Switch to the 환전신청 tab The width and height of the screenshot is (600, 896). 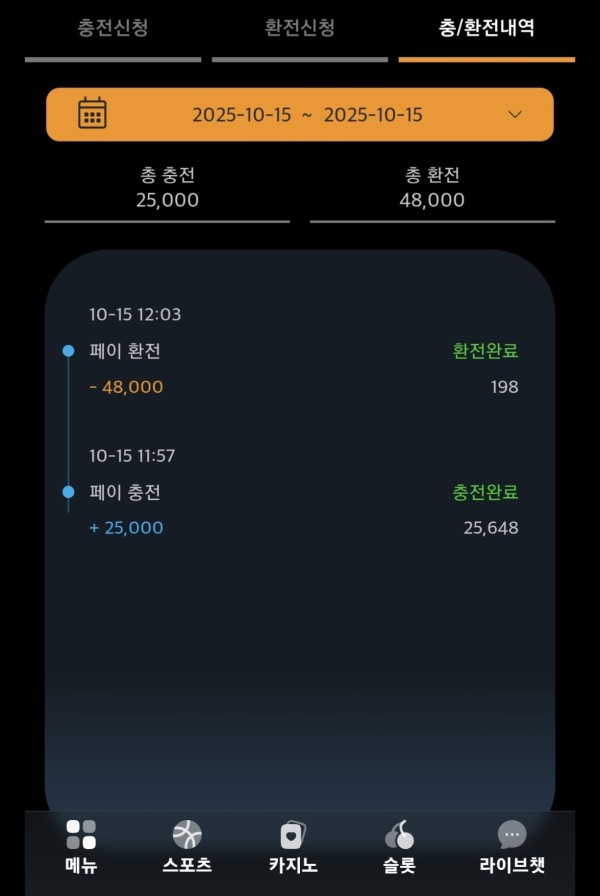[299, 28]
